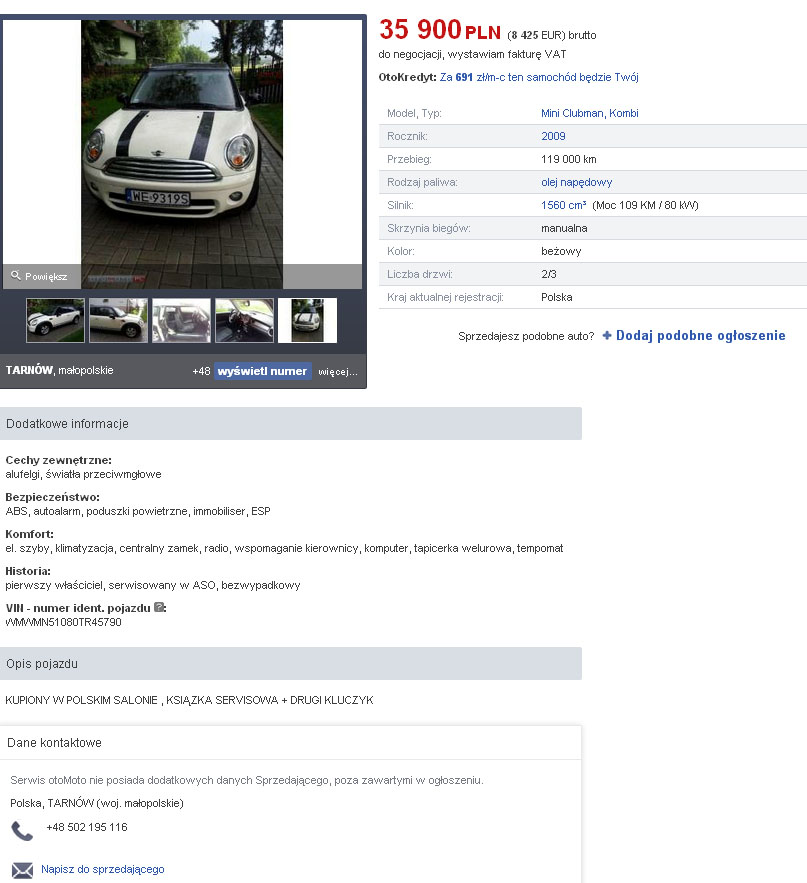Open the third thumbnail showing interior seats
The height and width of the screenshot is (883, 807).
pyautogui.click(x=181, y=320)
